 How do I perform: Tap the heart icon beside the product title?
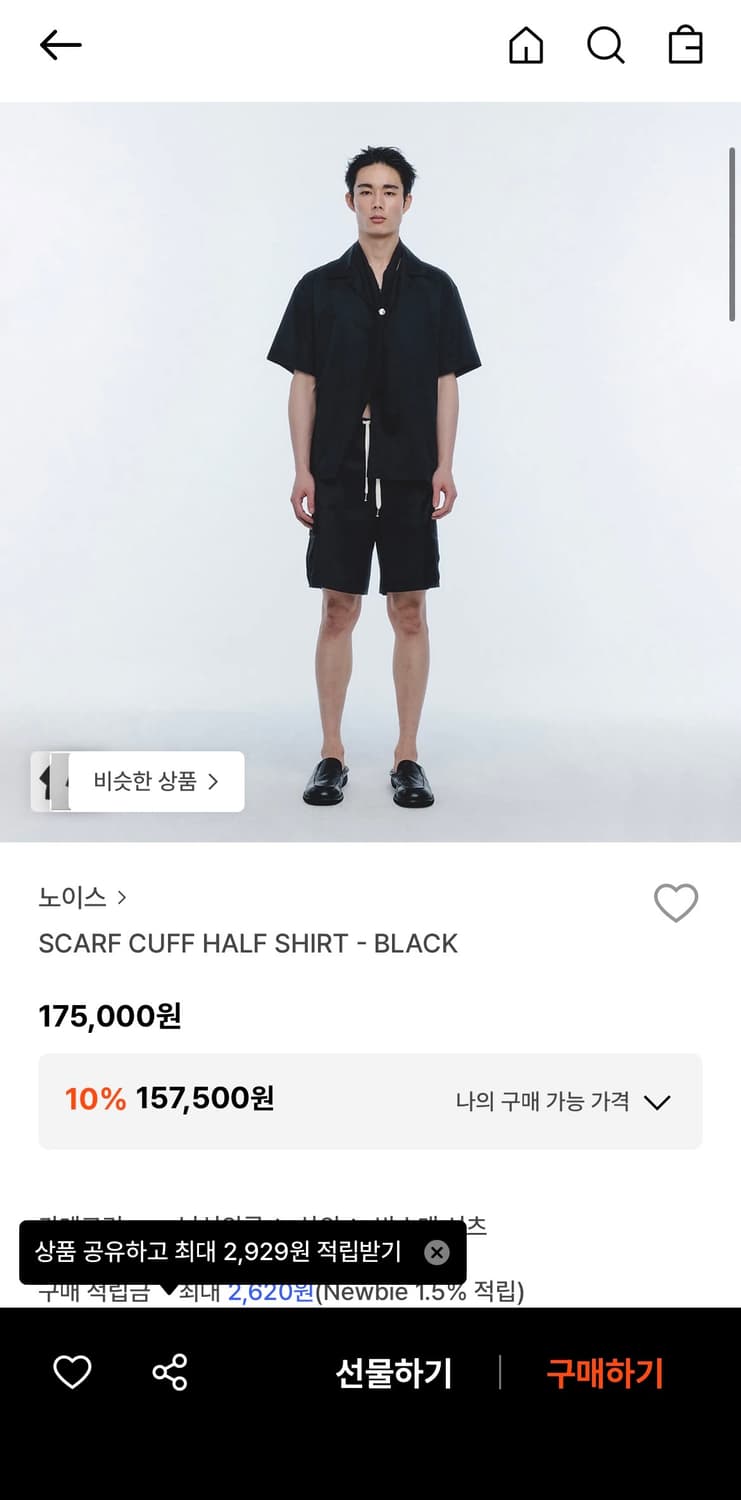[675, 903]
